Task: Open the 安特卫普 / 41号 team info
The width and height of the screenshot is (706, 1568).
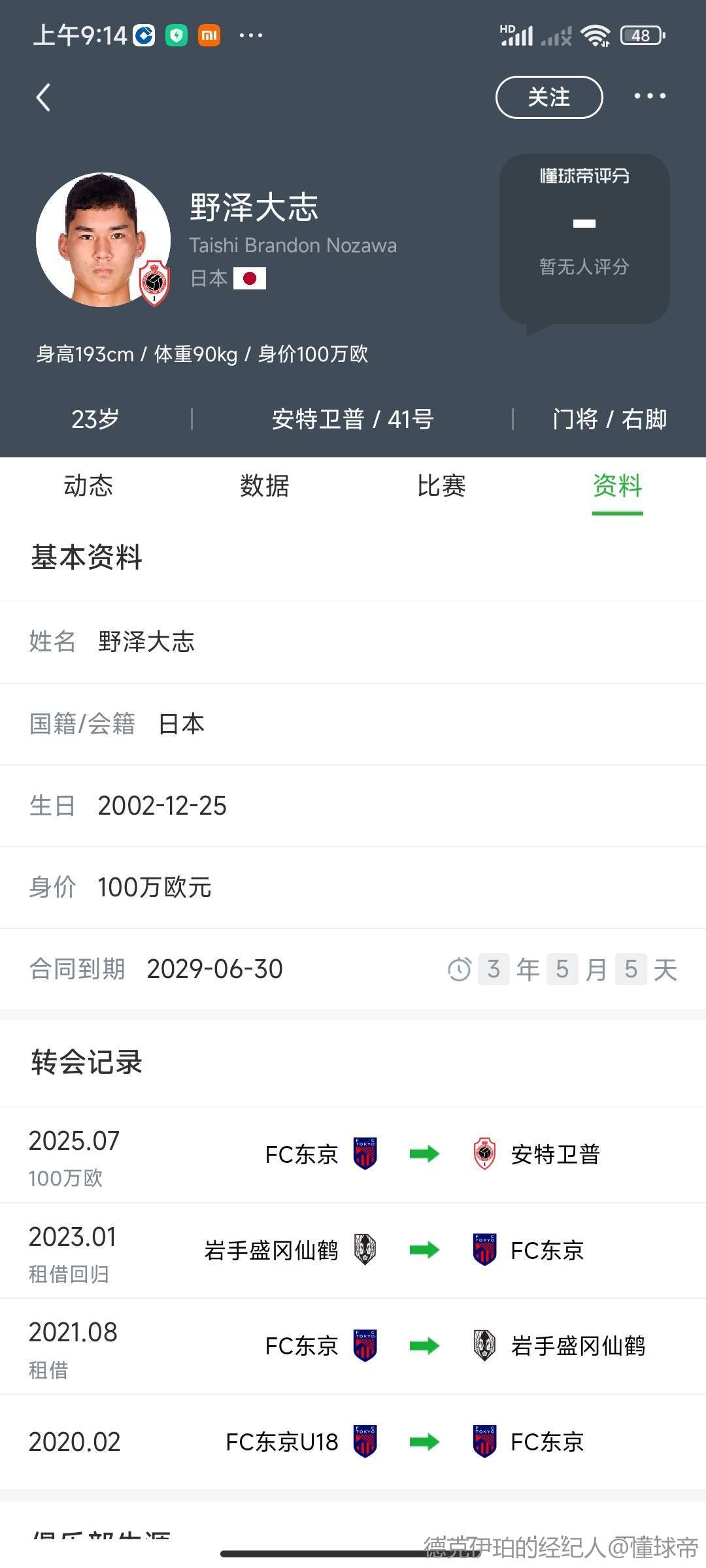Action: point(352,419)
